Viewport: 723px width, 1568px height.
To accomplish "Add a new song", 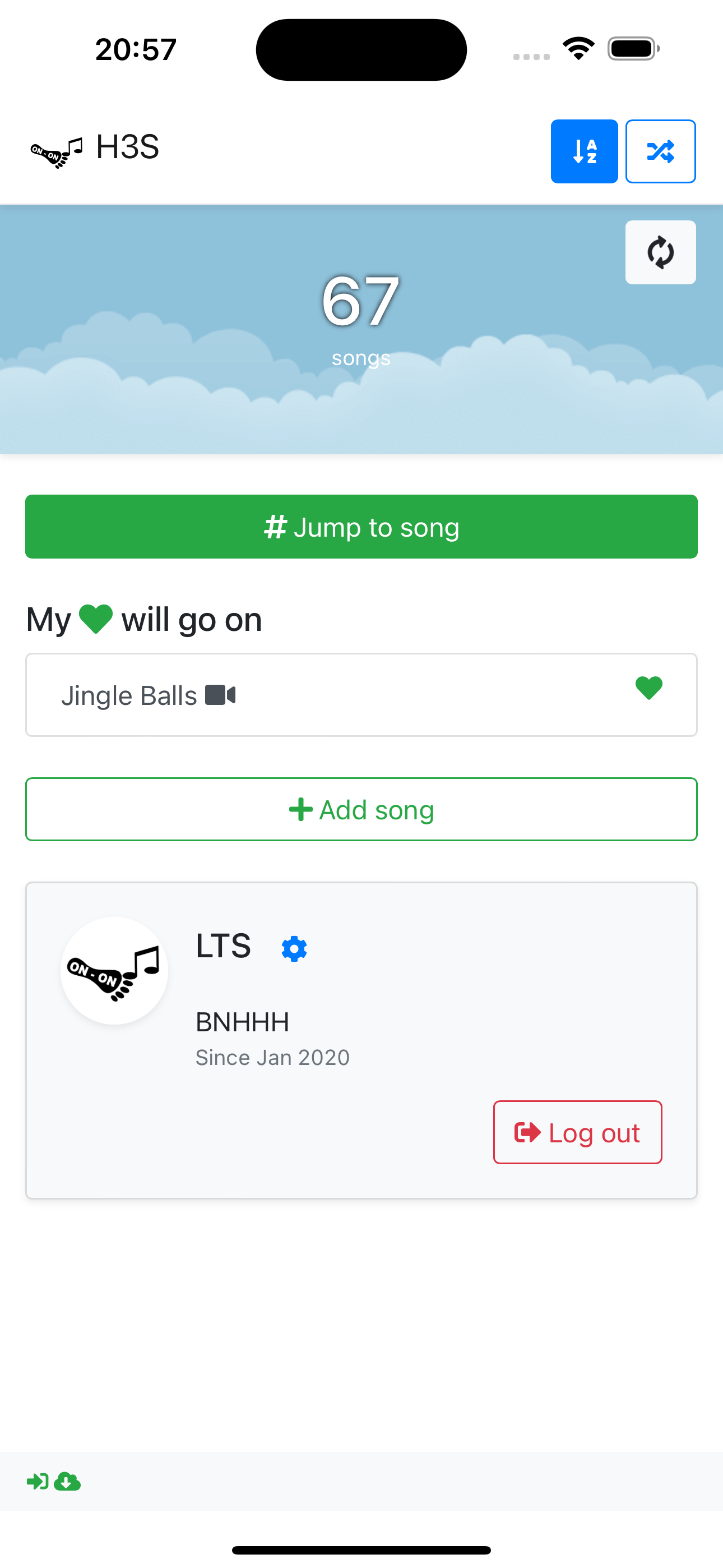I will (x=361, y=810).
